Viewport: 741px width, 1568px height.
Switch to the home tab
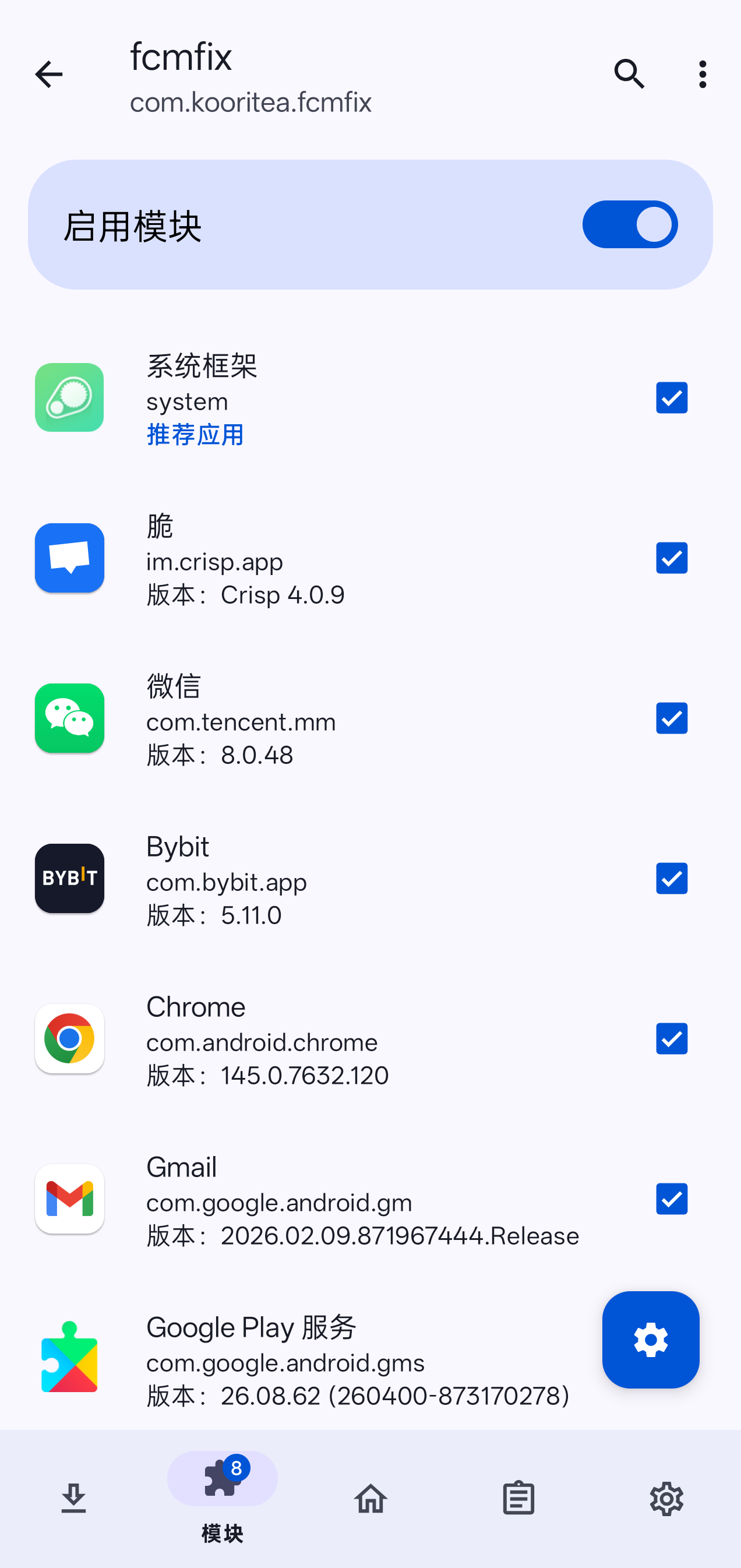(370, 1498)
